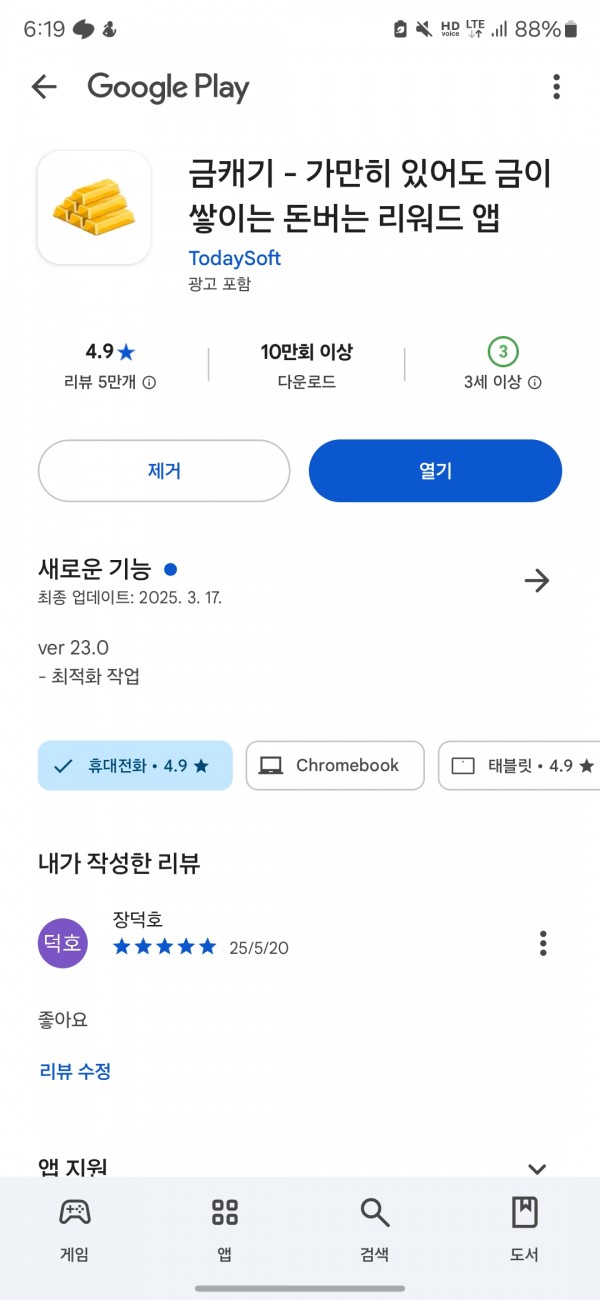Expand the 앱 지원 section

pos(537,1168)
